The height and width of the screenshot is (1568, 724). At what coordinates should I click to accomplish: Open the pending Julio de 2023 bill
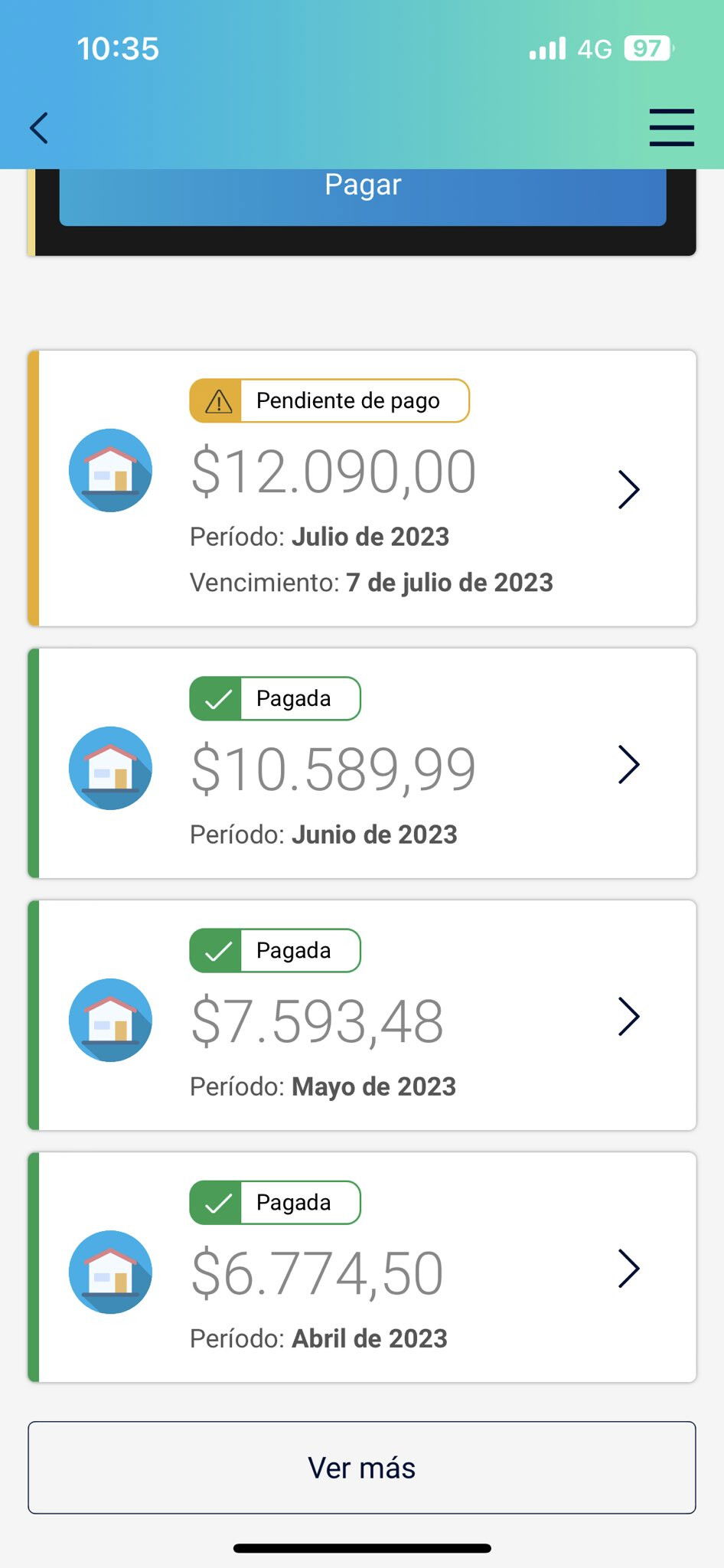point(362,488)
